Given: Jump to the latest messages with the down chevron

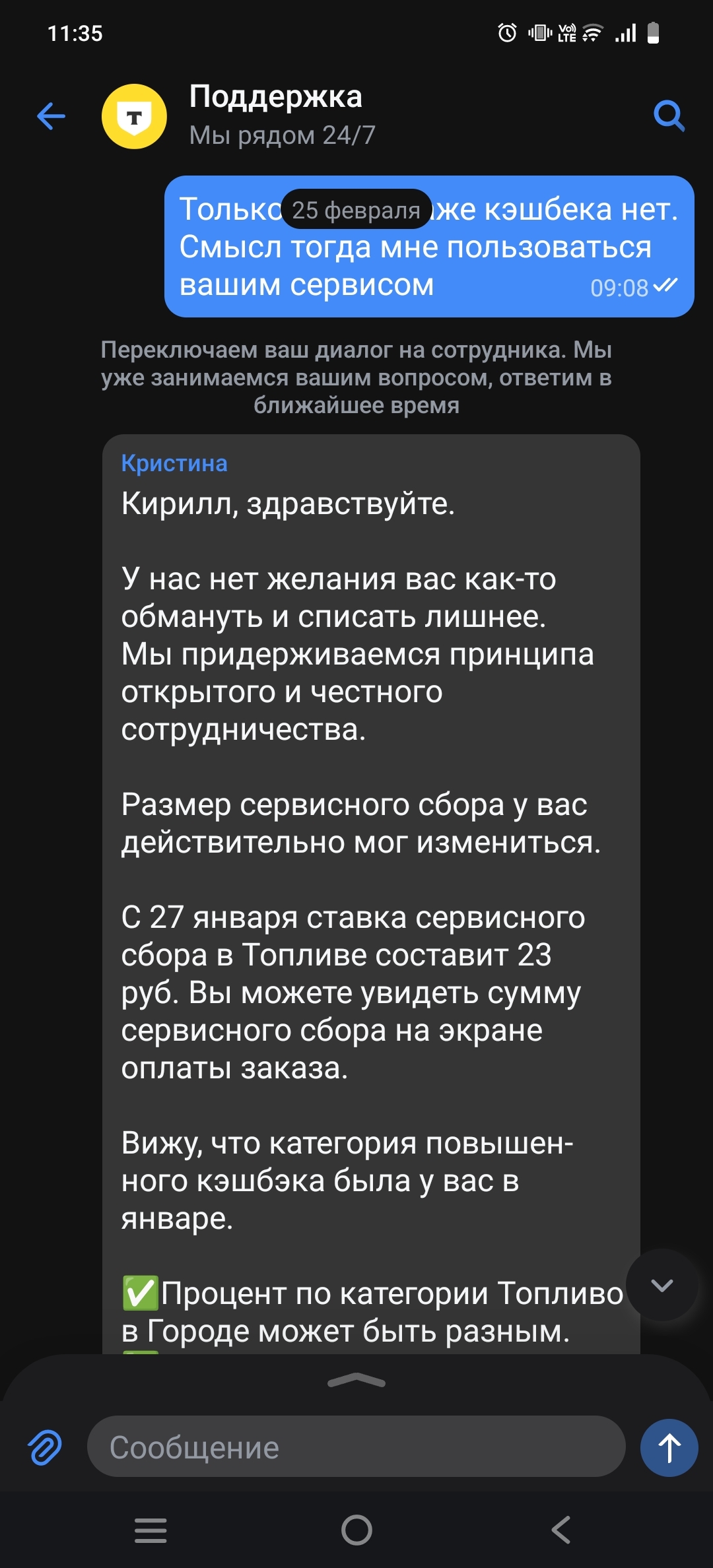Looking at the screenshot, I should 662,1285.
